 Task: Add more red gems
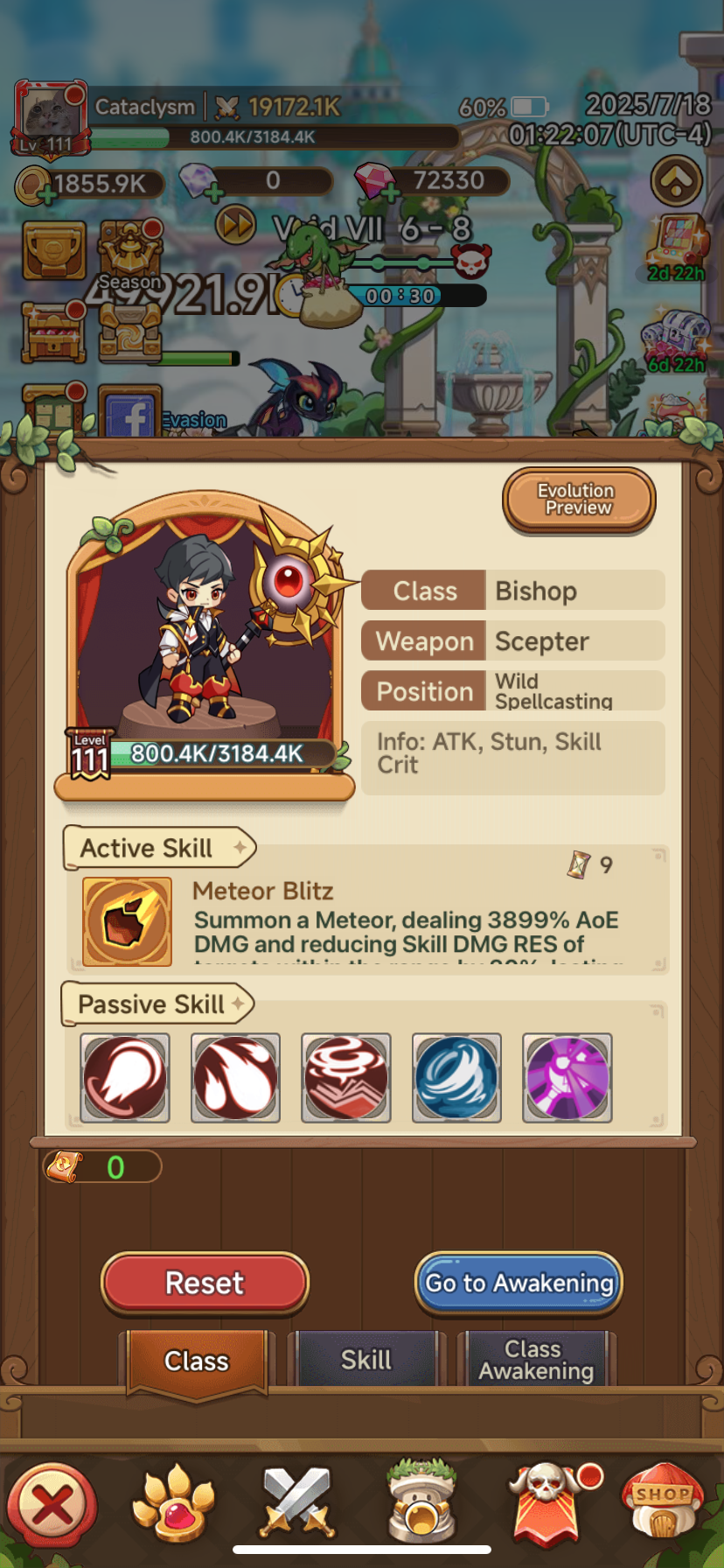click(390, 192)
